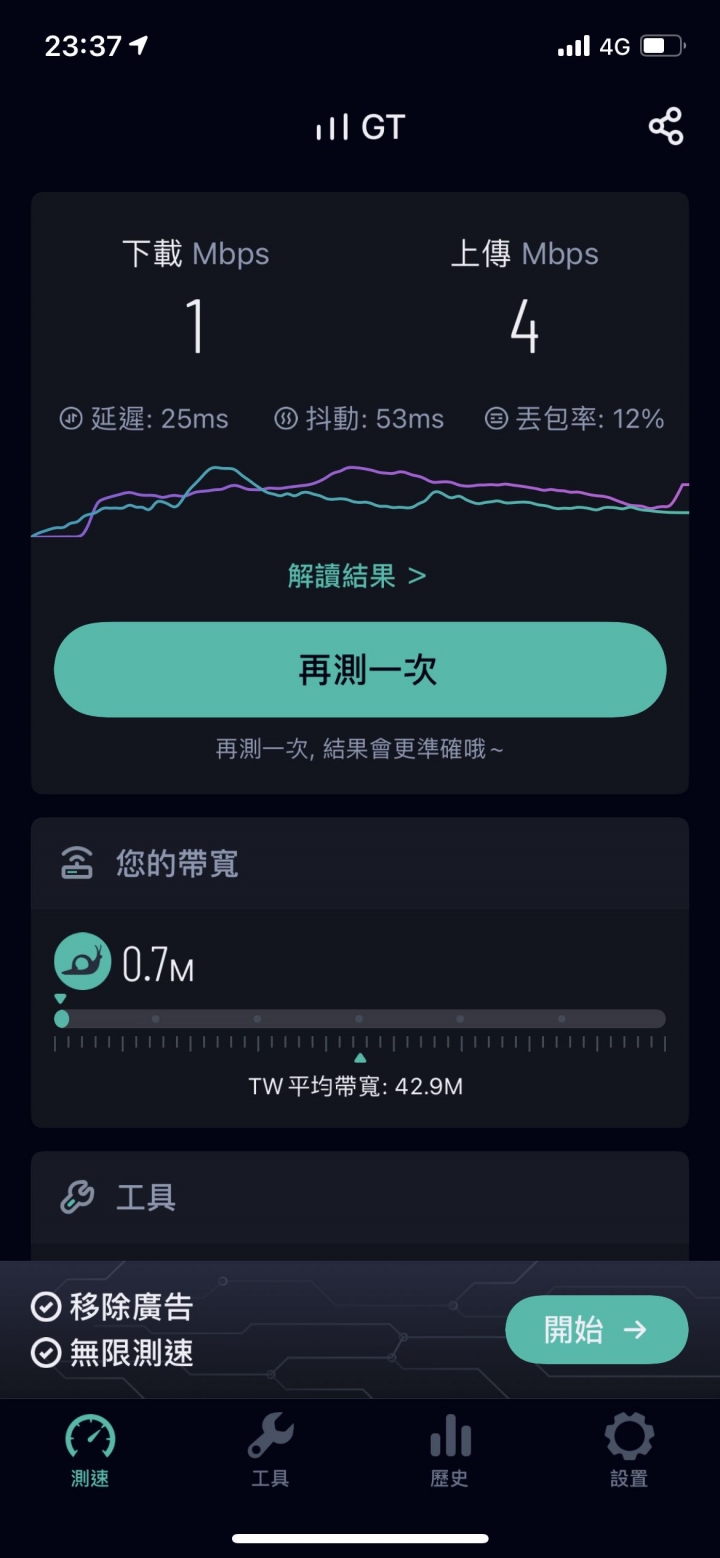Switch to the 工具 tab

(x=270, y=1452)
